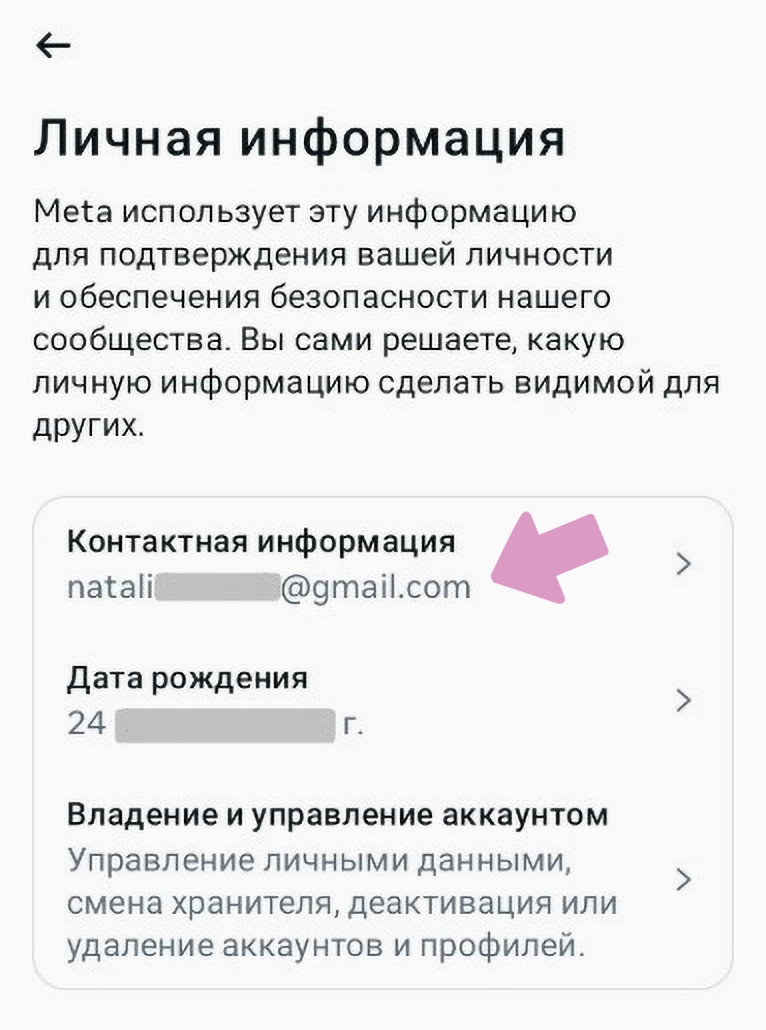Click the chevron for Владение и управление аккаунтом
Image resolution: width=766 pixels, height=1030 pixels.
point(684,879)
